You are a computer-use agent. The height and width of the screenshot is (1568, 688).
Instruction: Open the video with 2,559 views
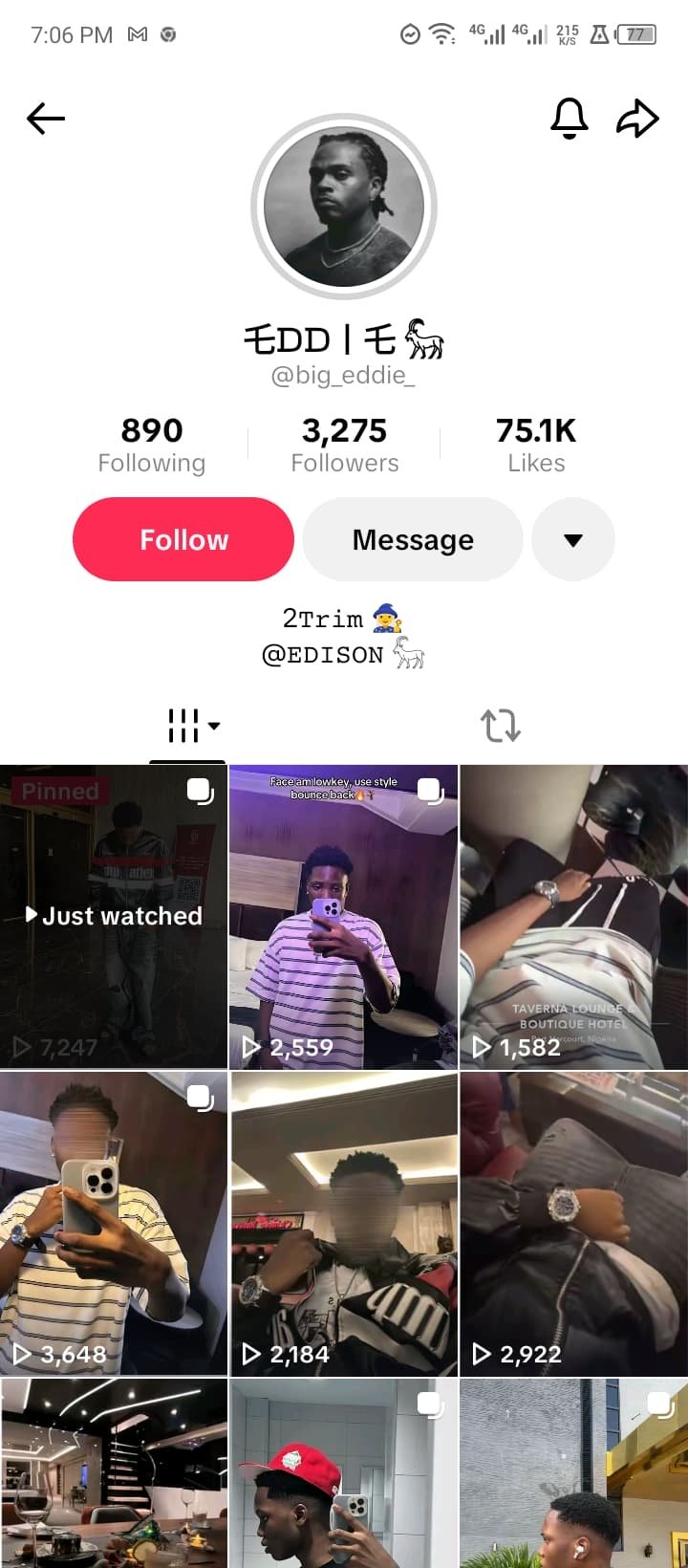click(x=344, y=916)
